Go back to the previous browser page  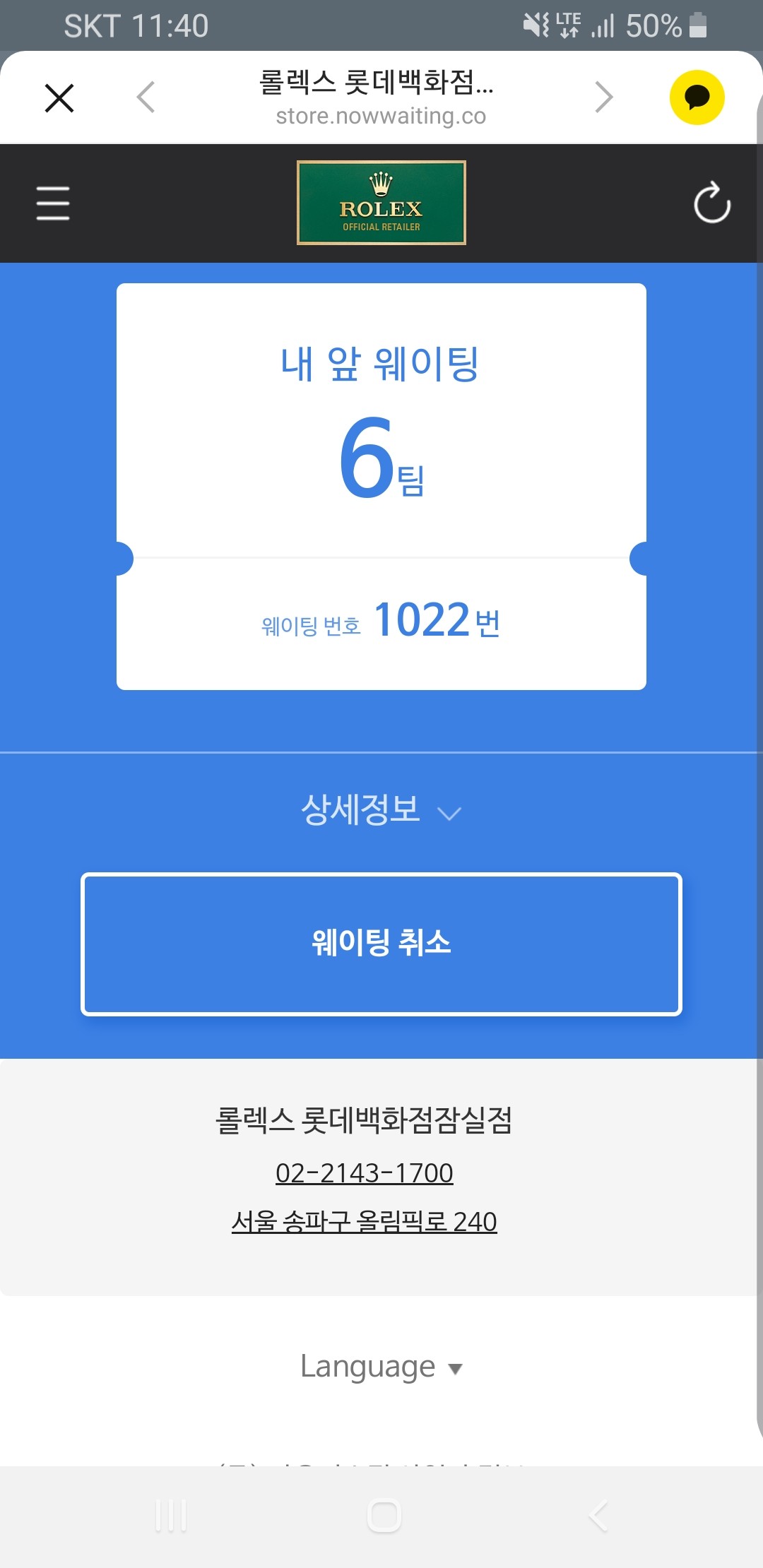146,97
